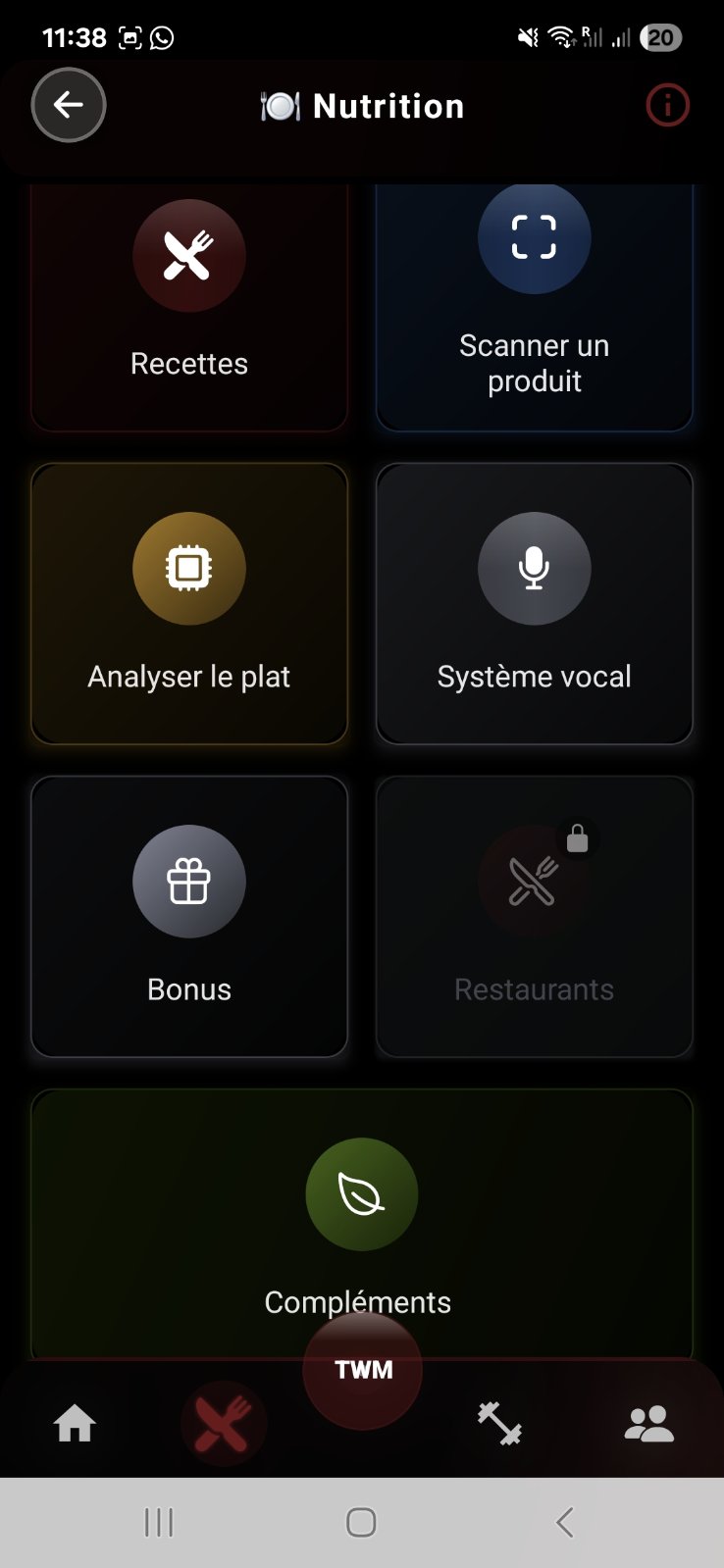Show recent apps from the system bar
724x1568 pixels.
coord(159,1522)
